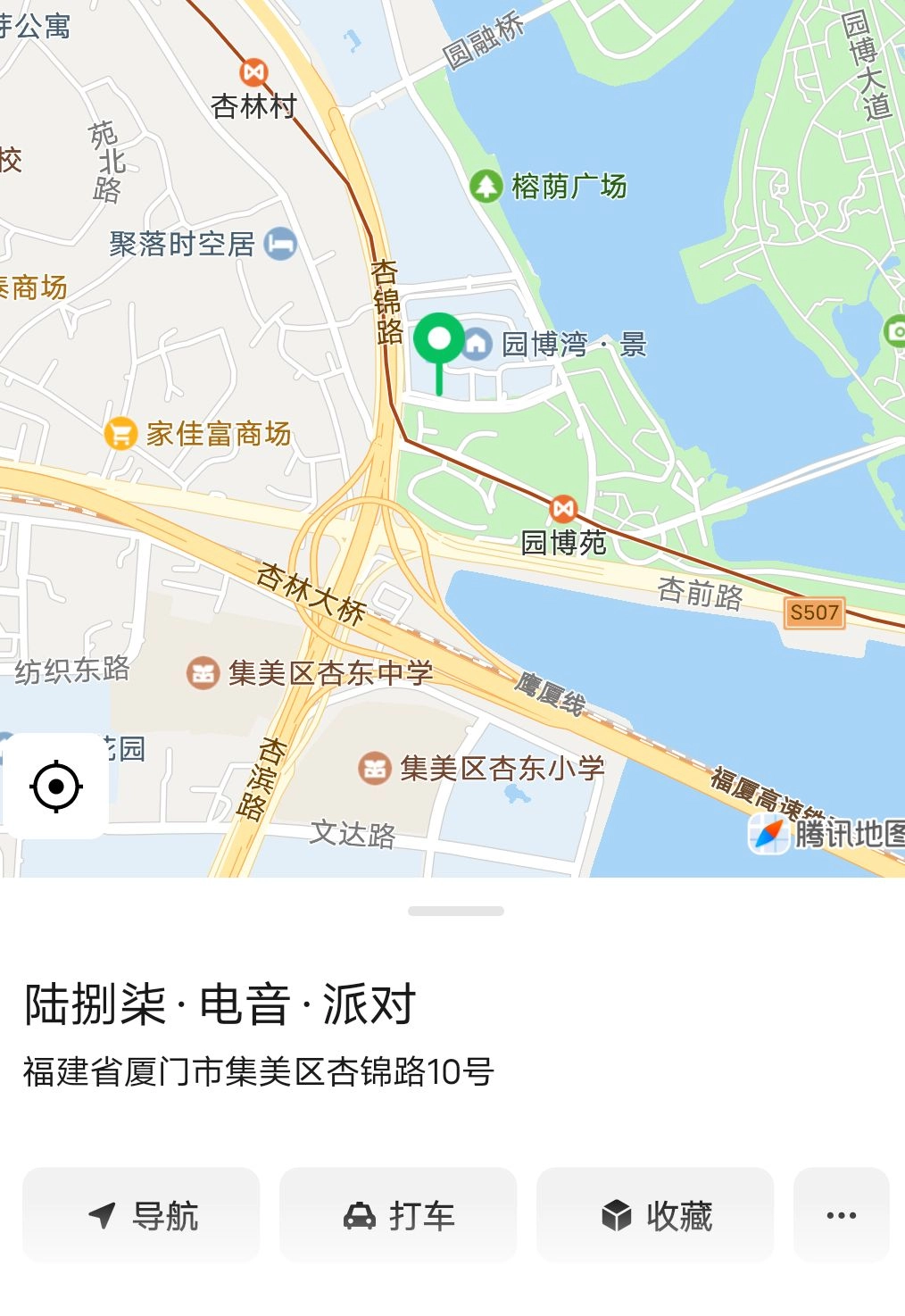Select 榕荫广场 park marker on map
Viewport: 905px width, 1316px height.
click(x=486, y=187)
